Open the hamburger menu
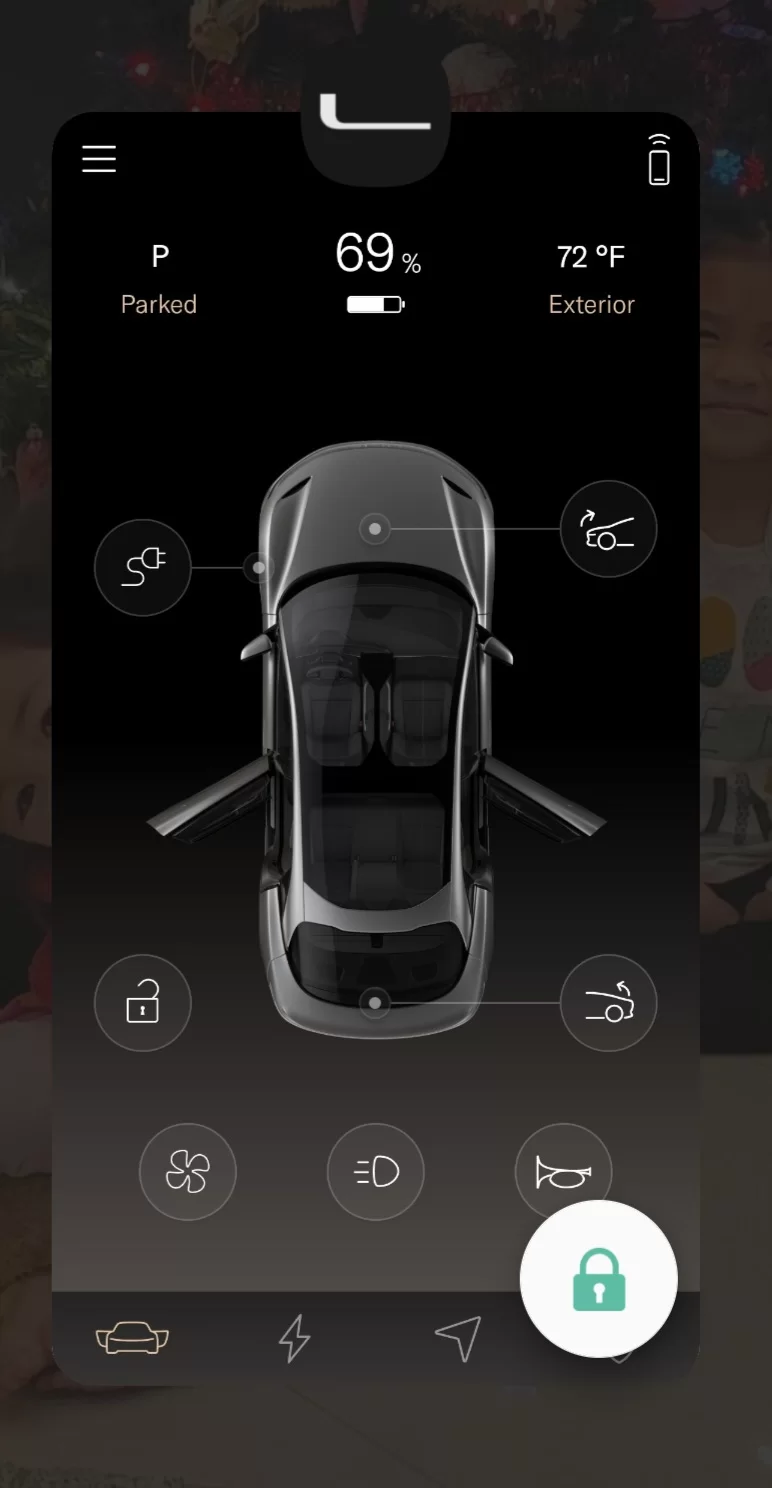Screen dimensions: 772x1488 (99, 159)
